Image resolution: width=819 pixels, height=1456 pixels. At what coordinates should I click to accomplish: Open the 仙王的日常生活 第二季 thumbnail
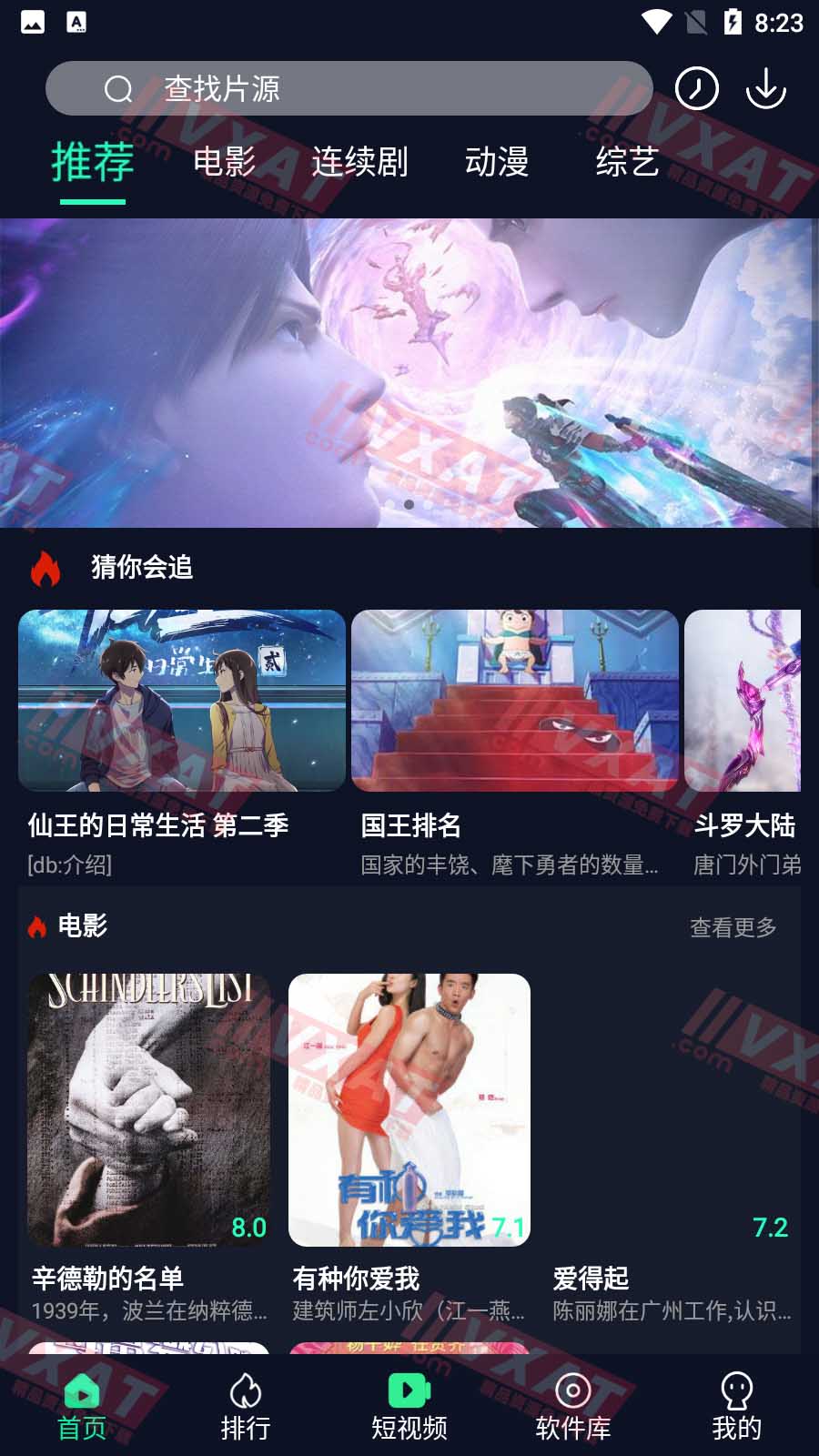pos(178,701)
